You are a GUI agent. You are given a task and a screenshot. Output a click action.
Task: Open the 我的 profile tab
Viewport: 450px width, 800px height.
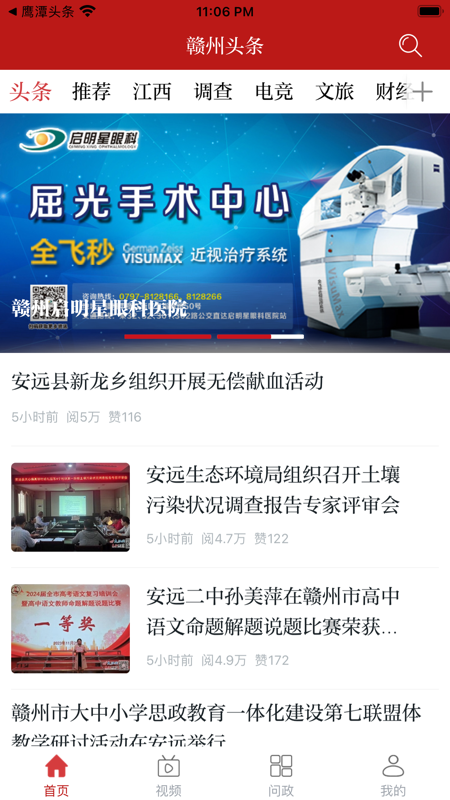coord(393,776)
